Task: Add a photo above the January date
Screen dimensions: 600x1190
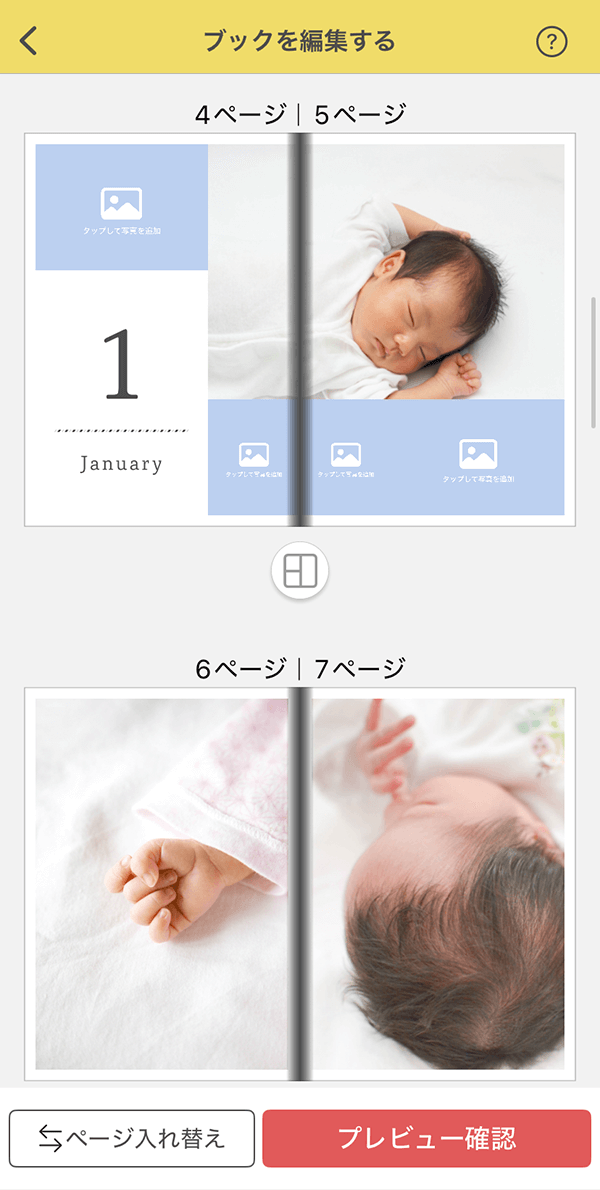Action: [121, 208]
